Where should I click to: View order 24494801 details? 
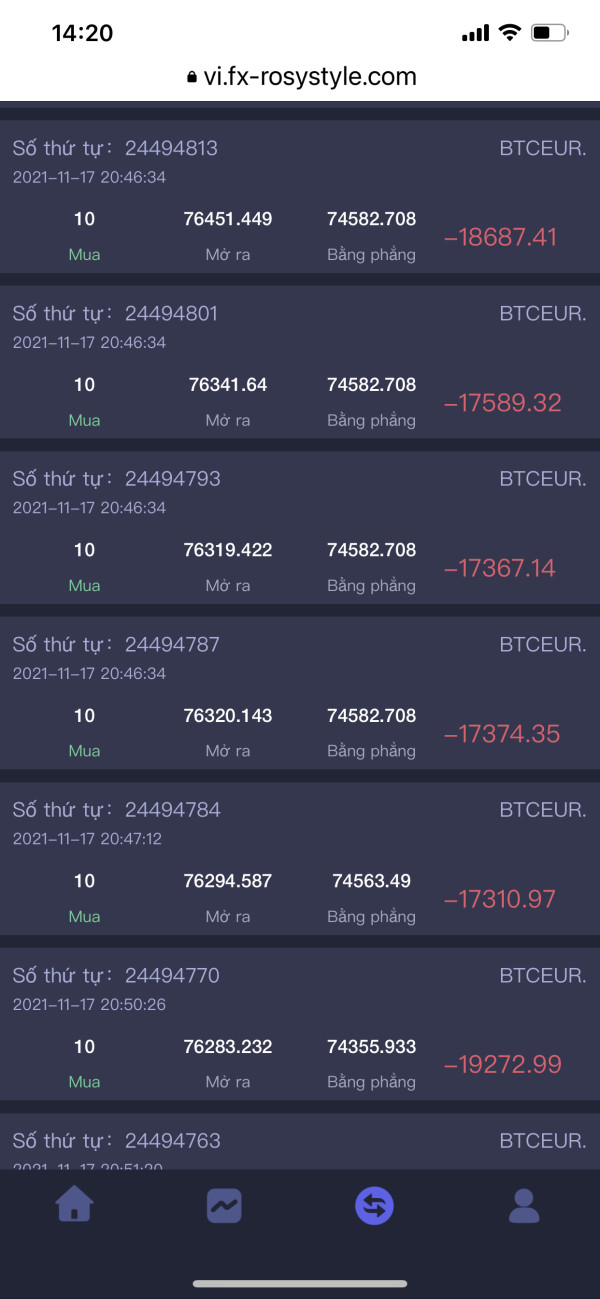300,362
